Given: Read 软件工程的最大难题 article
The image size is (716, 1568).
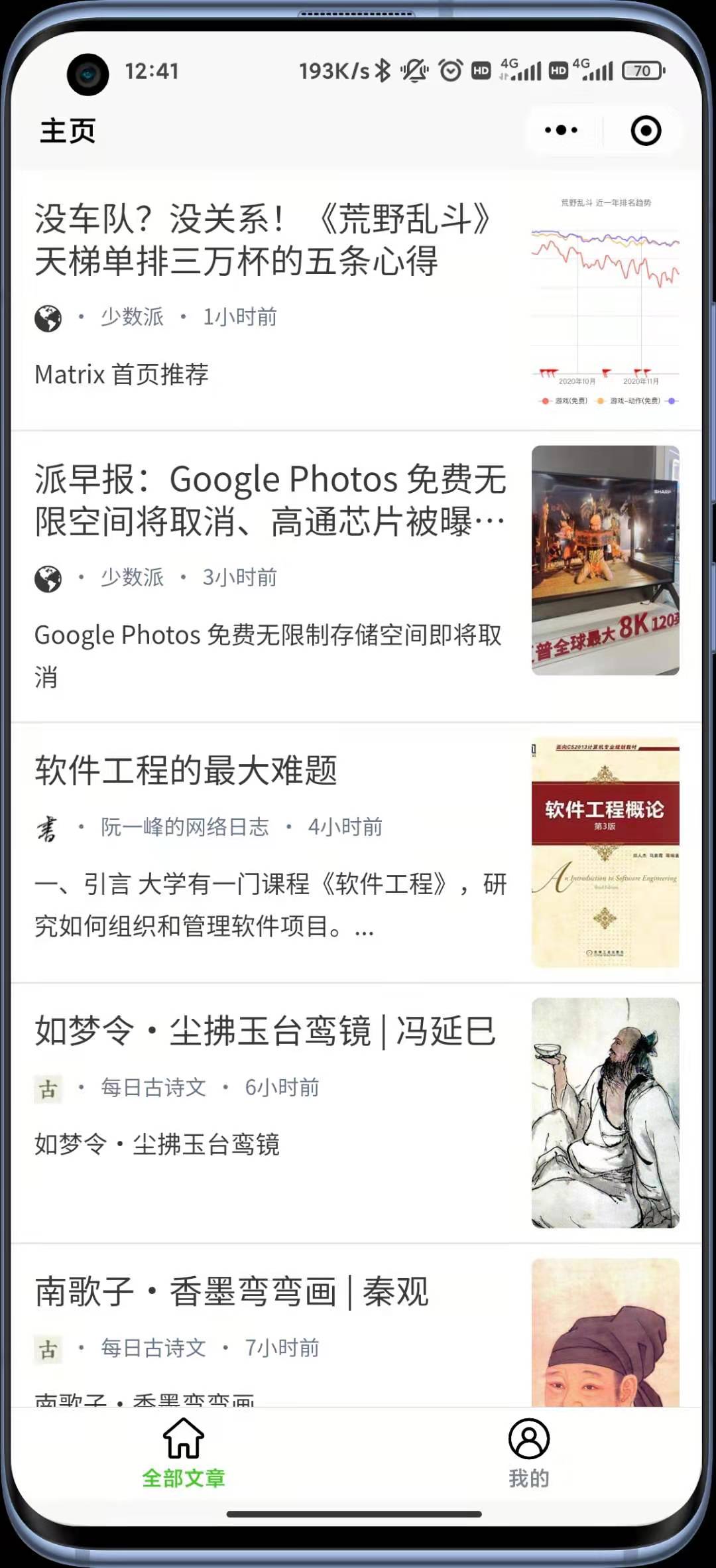Looking at the screenshot, I should (x=186, y=770).
